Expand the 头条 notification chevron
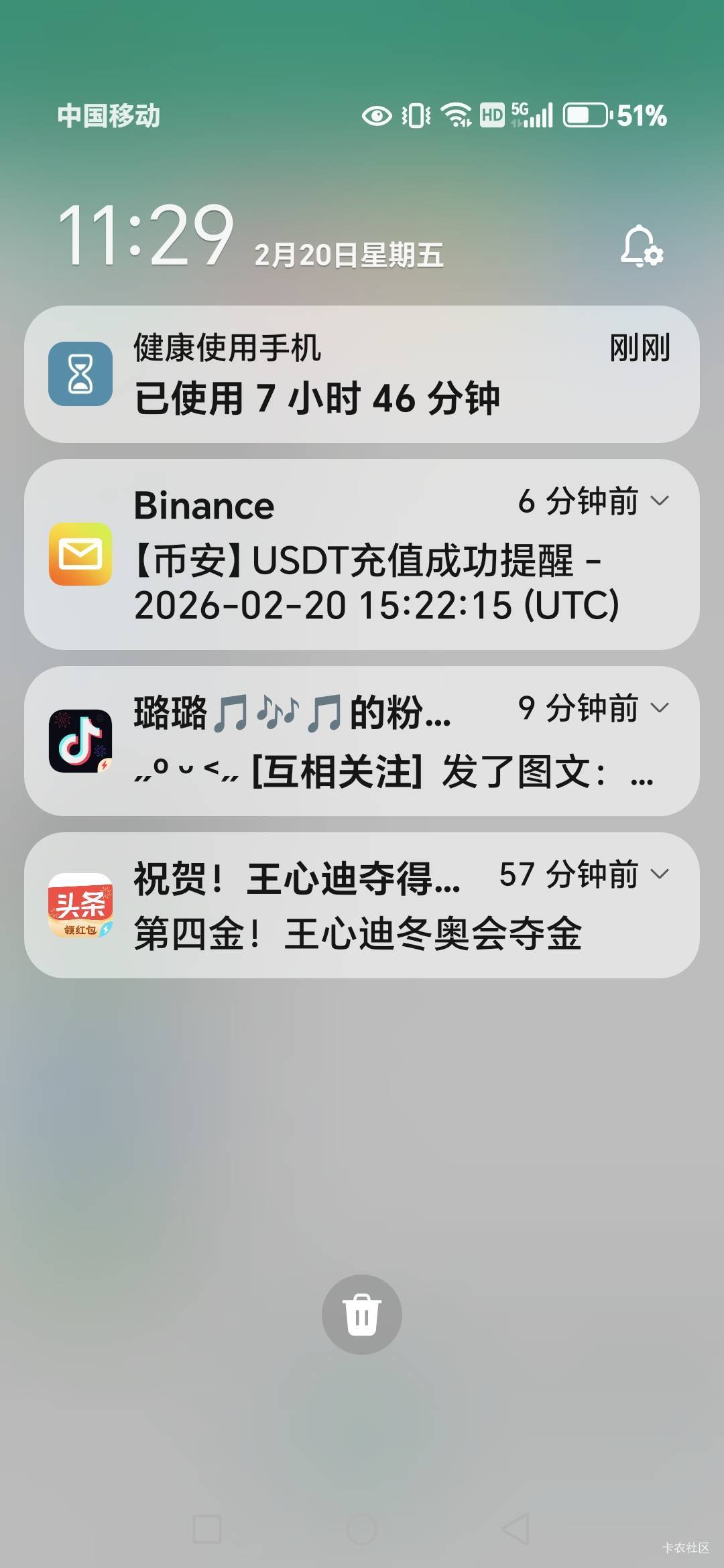The image size is (724, 1568). pos(660,874)
